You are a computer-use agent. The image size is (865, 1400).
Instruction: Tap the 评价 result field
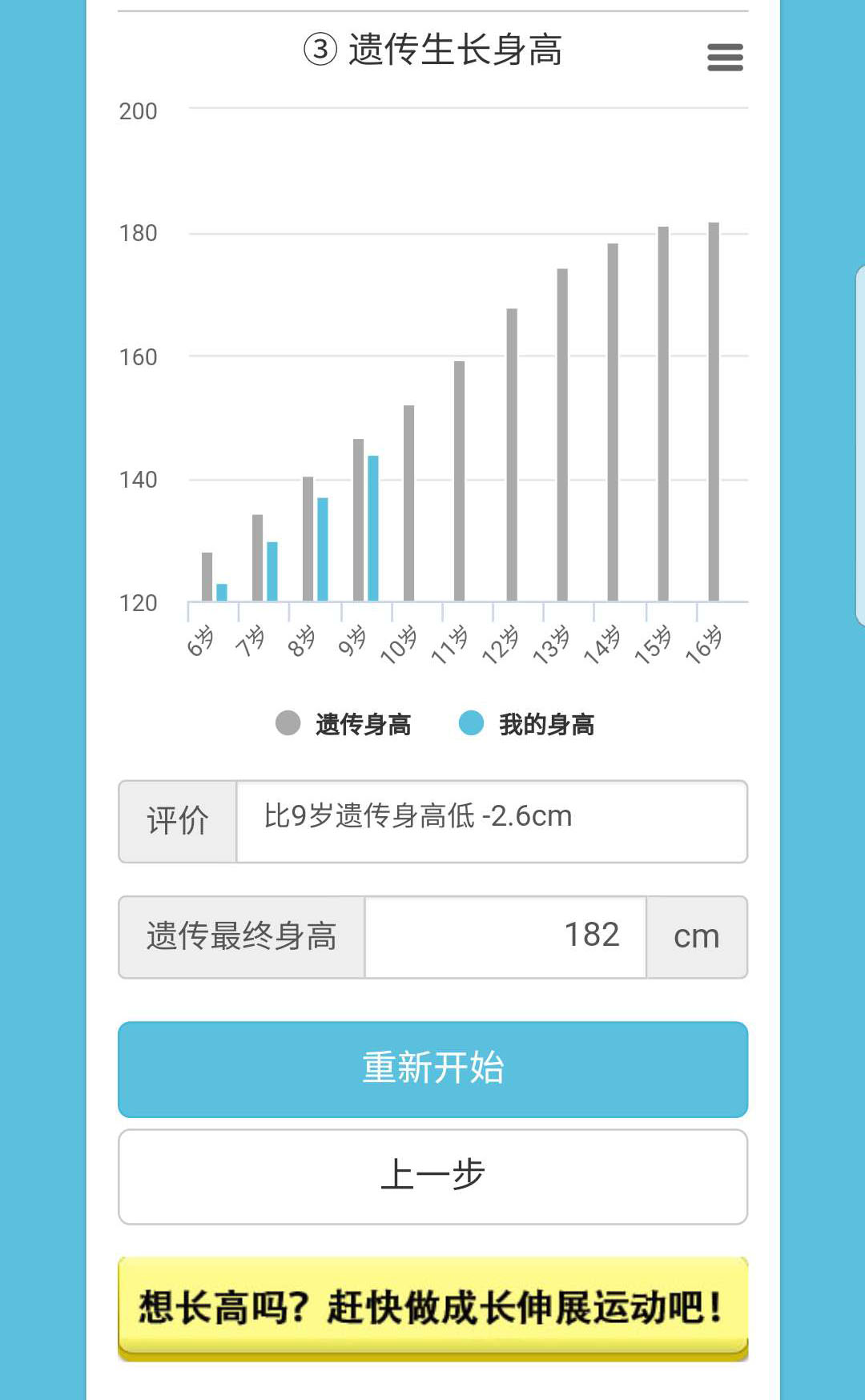[492, 821]
